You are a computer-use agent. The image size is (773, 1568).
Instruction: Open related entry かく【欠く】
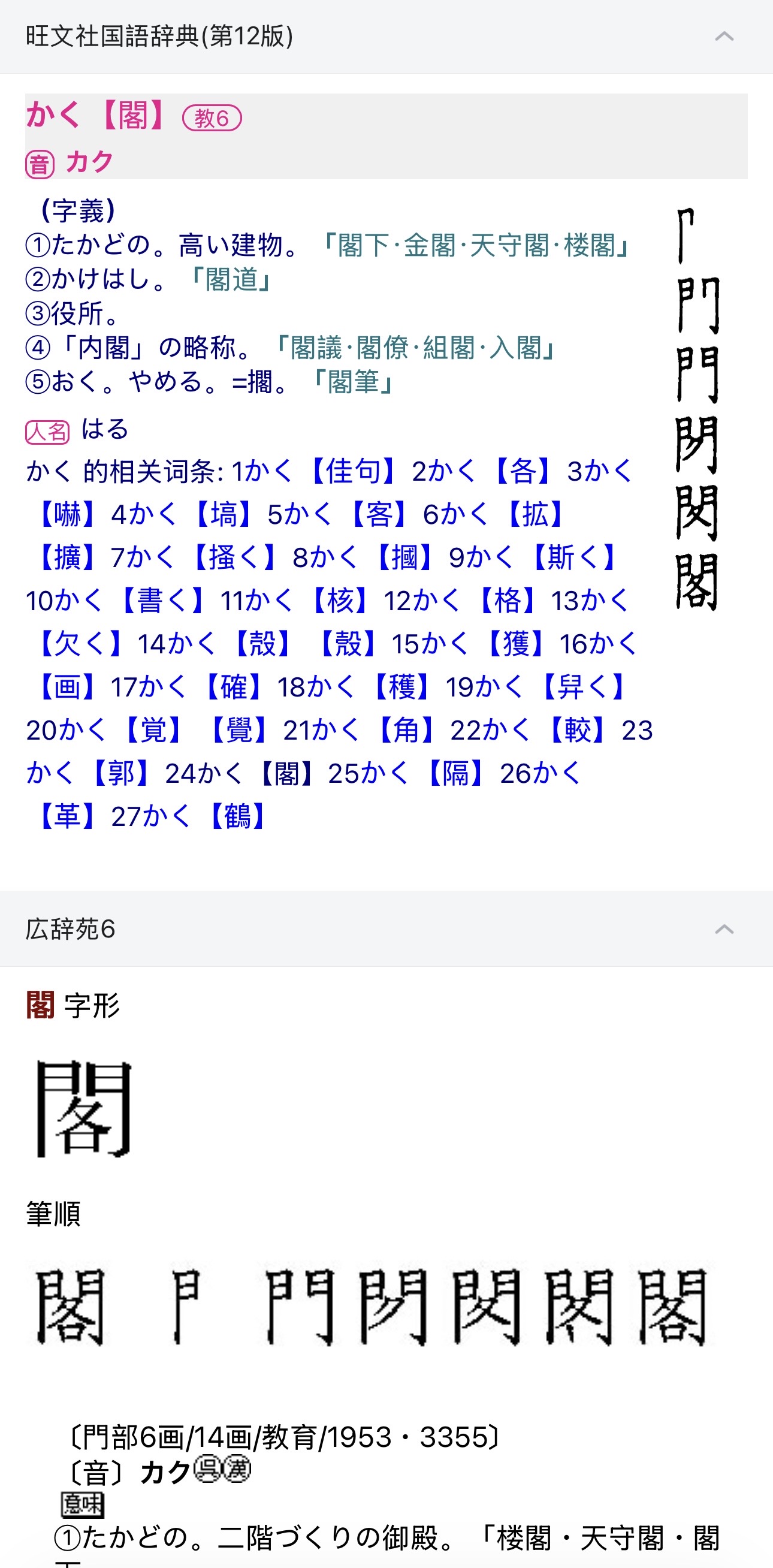coord(79,644)
